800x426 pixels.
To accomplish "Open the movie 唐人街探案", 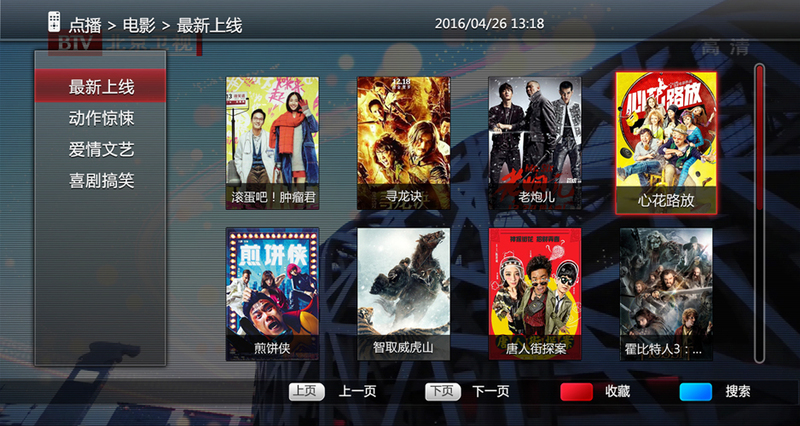I will click(x=534, y=294).
